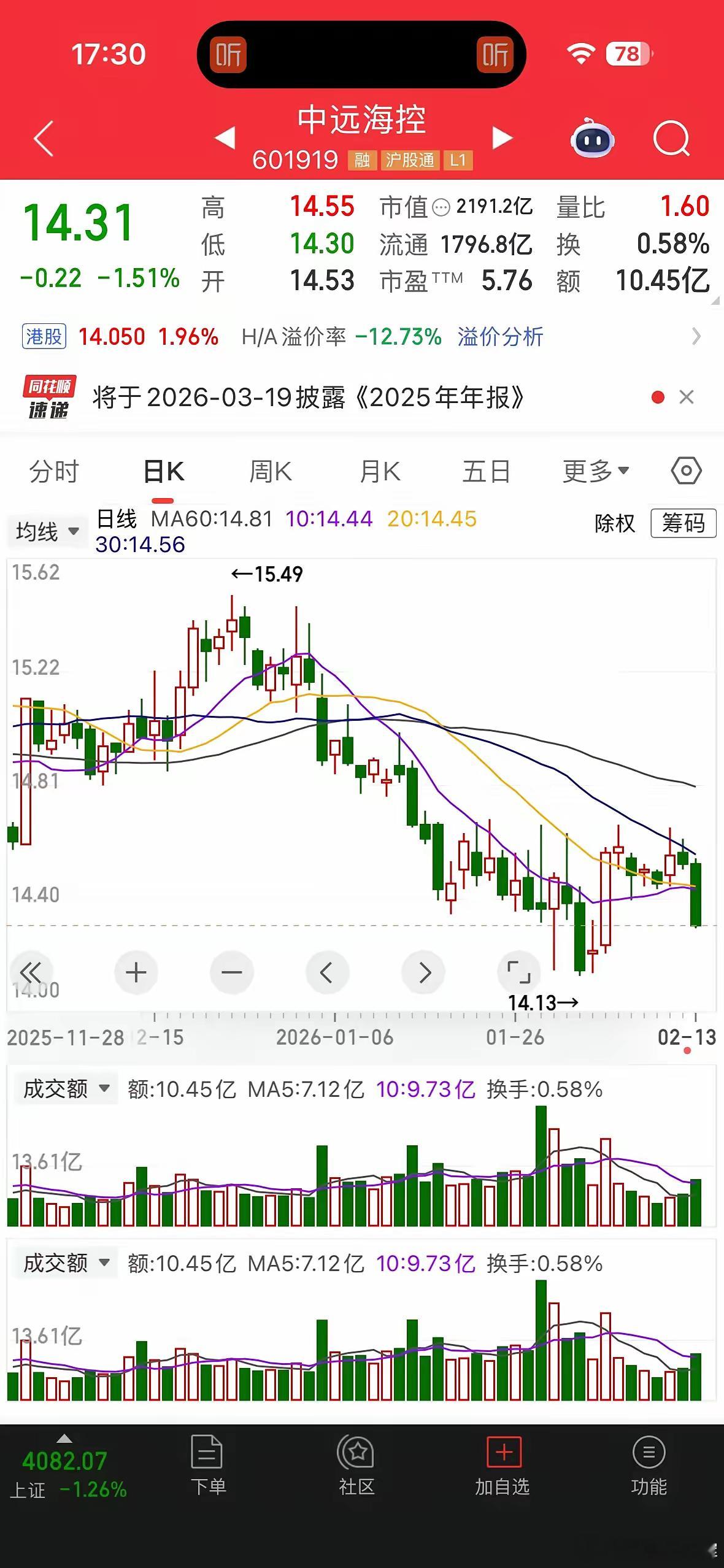
Task: Open the 更多 chart period dropdown
Action: point(594,471)
